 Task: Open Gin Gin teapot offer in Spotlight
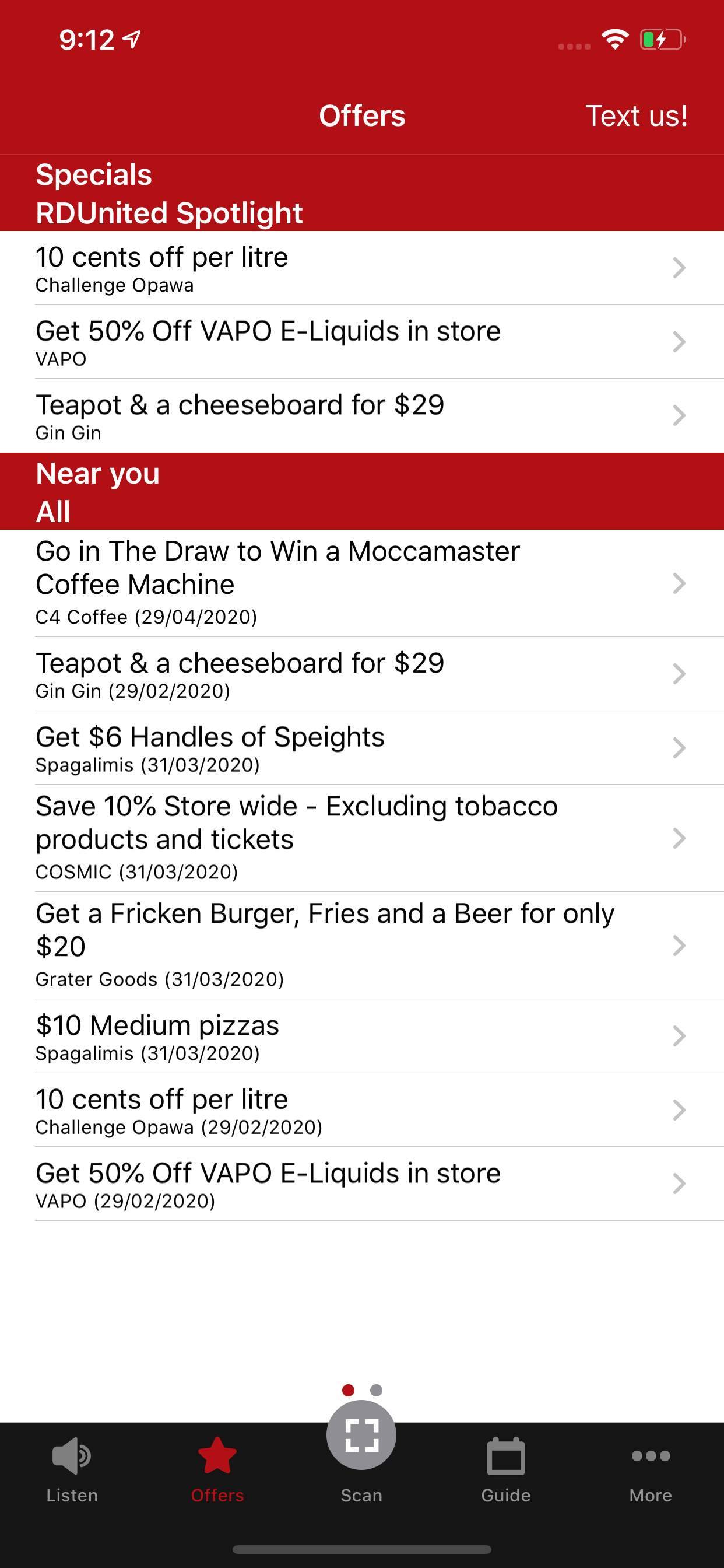point(362,416)
